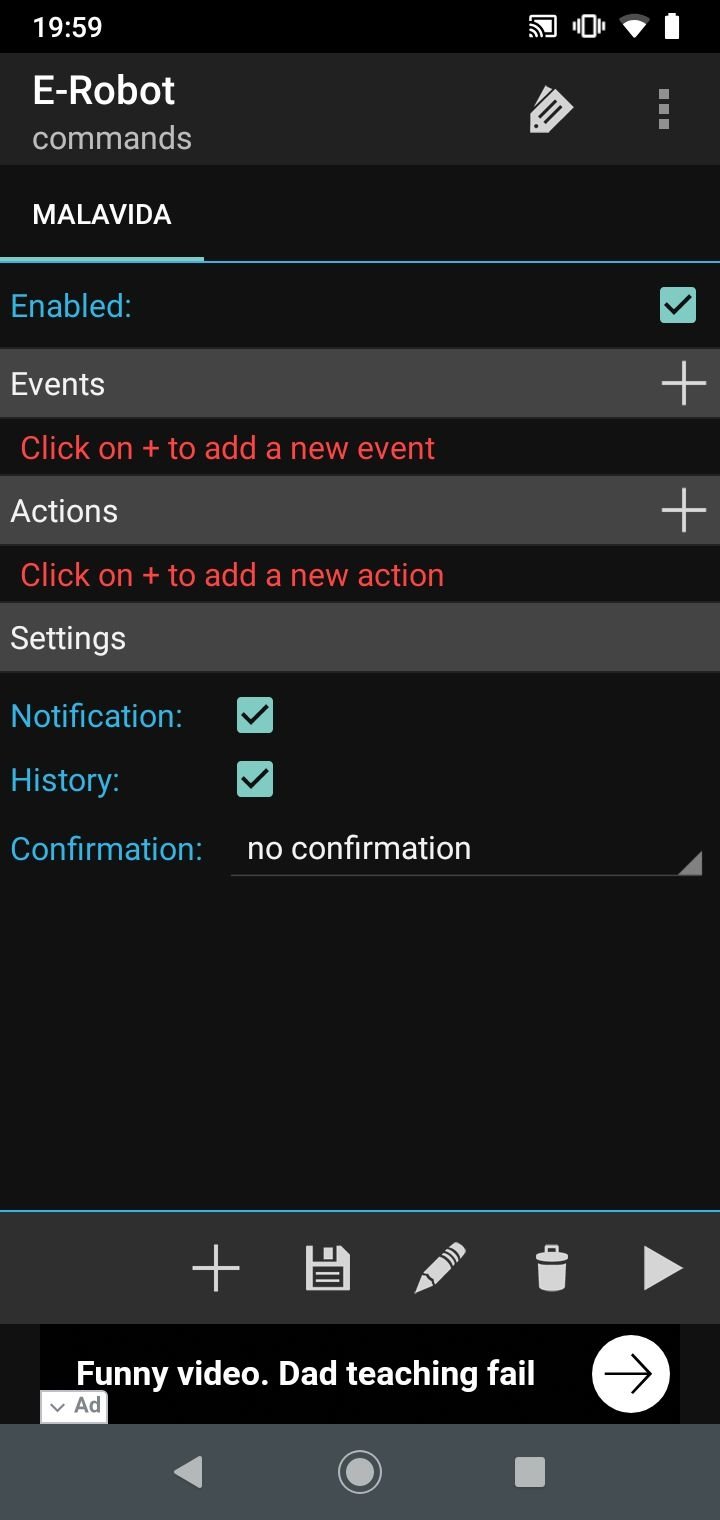The height and width of the screenshot is (1520, 720).
Task: Run the command with the play icon
Action: point(662,1268)
